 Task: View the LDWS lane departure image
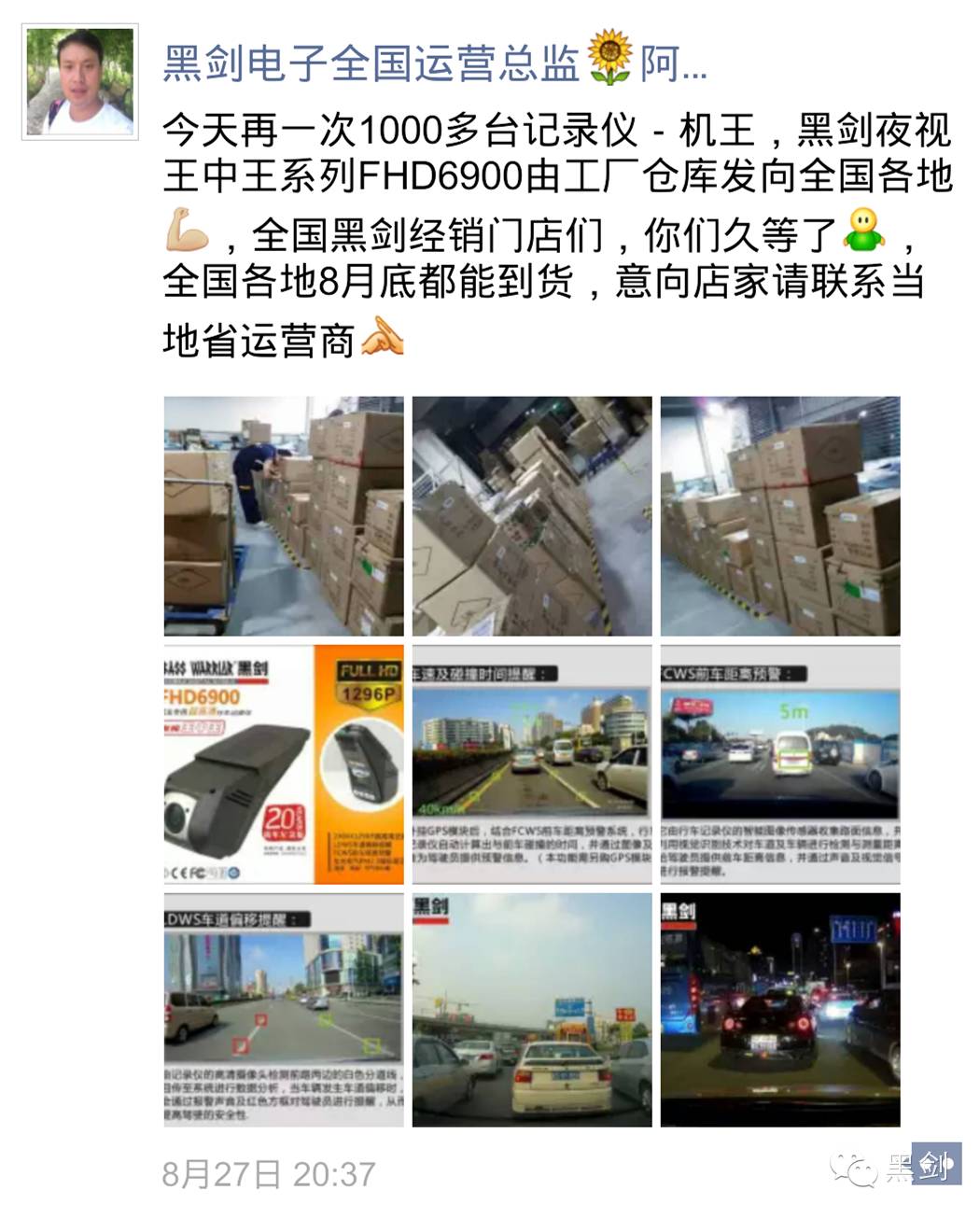284,1010
